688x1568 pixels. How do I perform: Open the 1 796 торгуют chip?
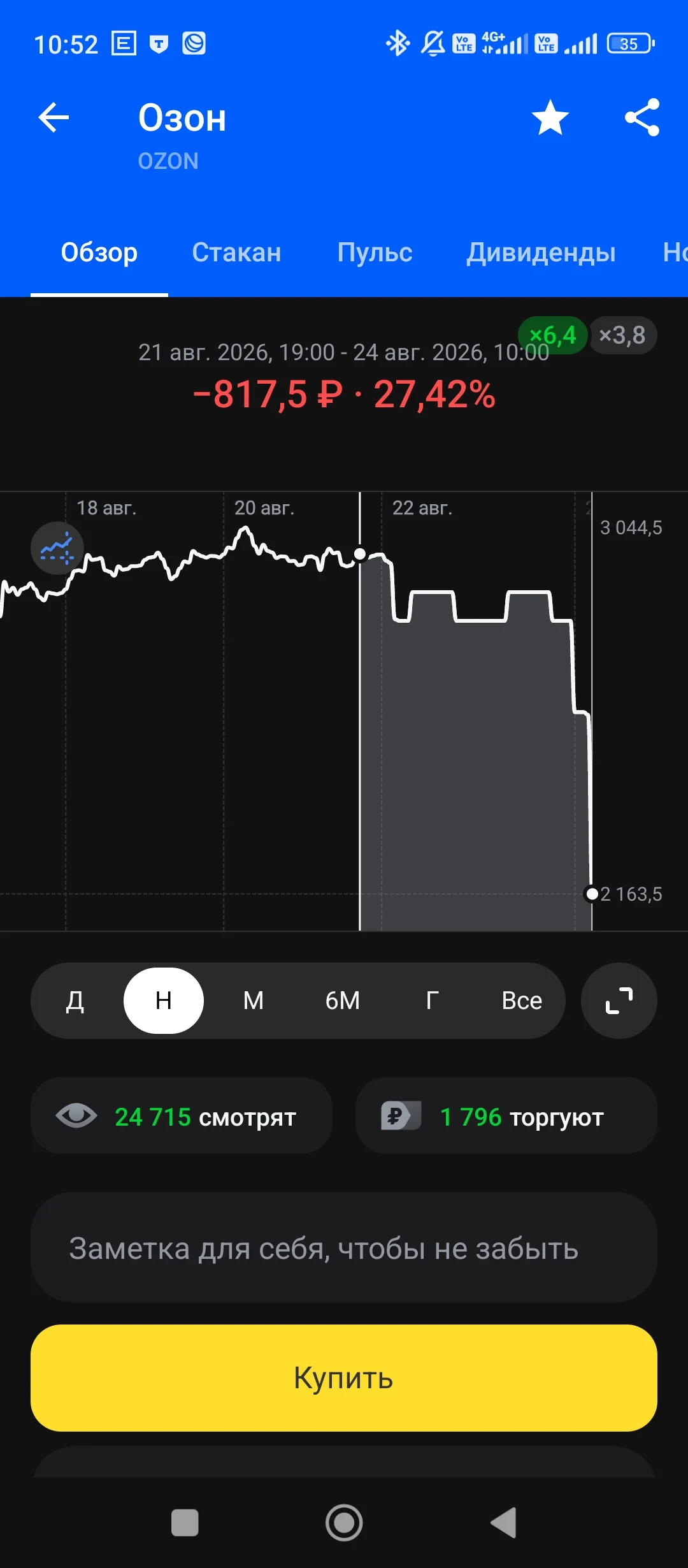click(506, 1115)
